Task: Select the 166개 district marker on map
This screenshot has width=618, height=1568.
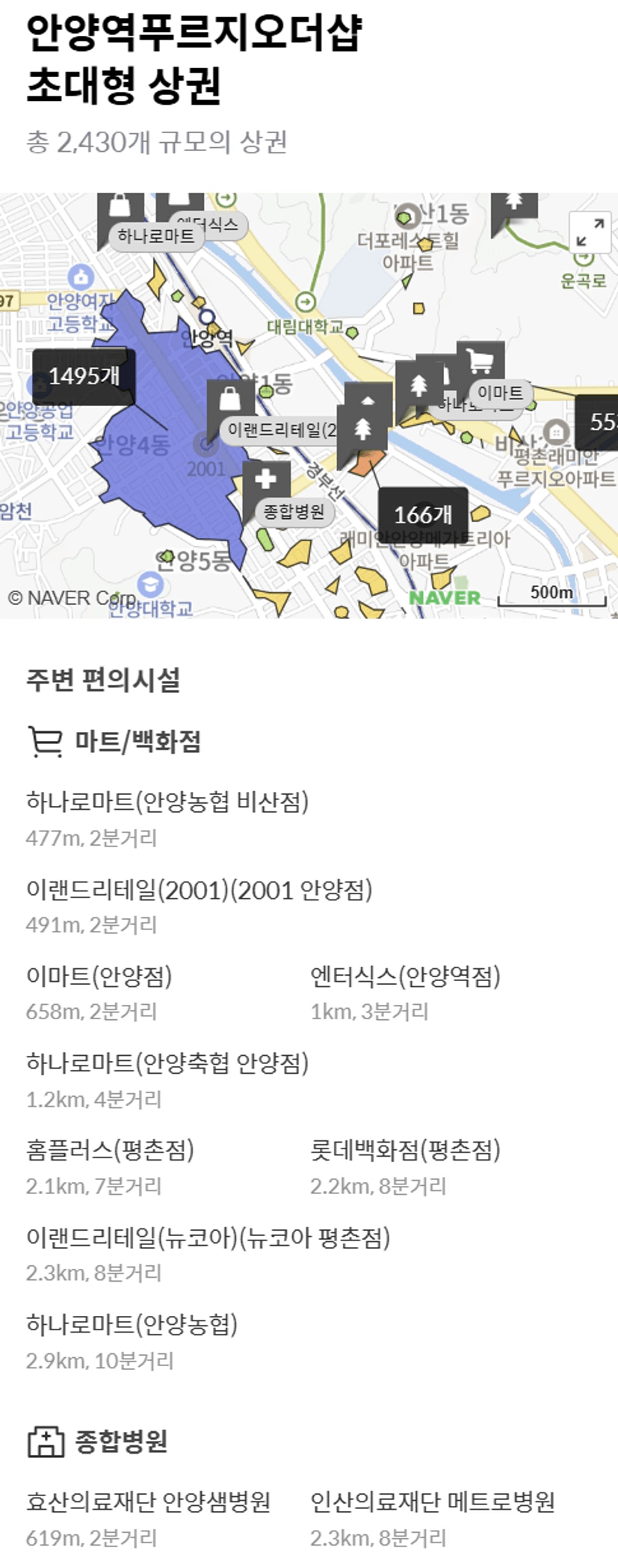Action: coord(423,514)
